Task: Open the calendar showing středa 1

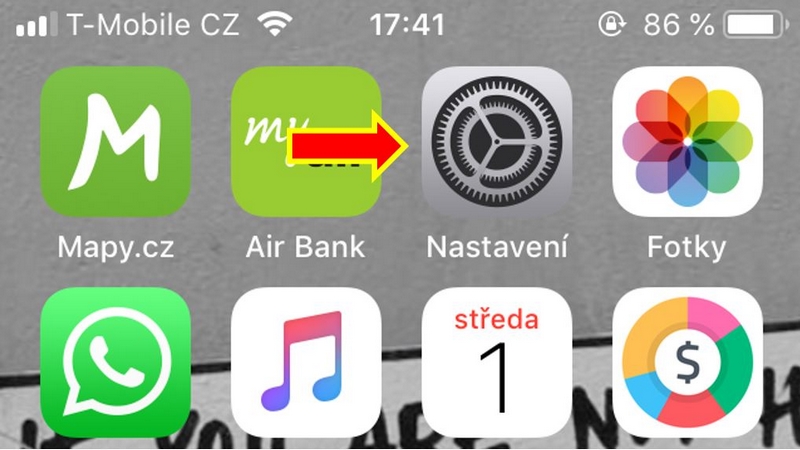Action: click(x=497, y=365)
